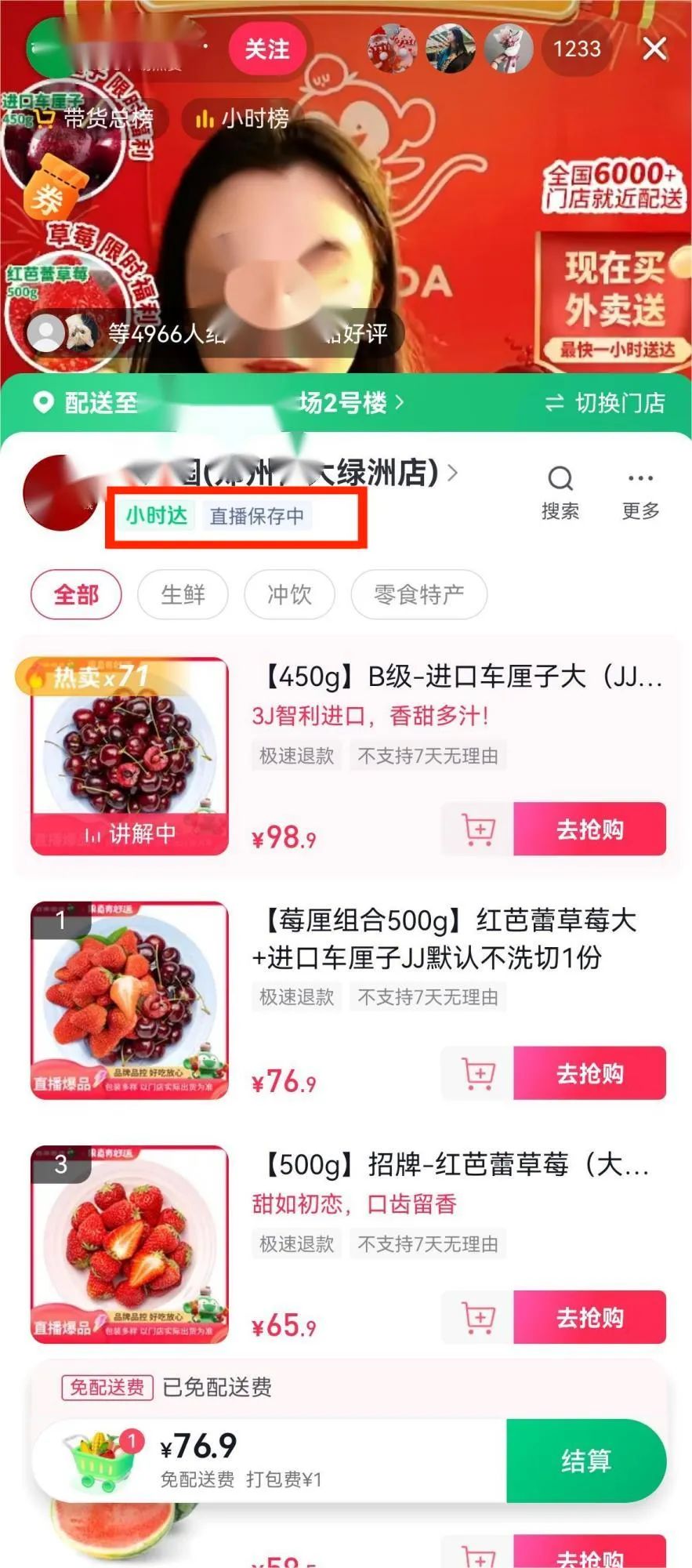Screen dimensions: 692x1568
Task: Open the 小时榜 hourly ranking
Action: pos(243,118)
